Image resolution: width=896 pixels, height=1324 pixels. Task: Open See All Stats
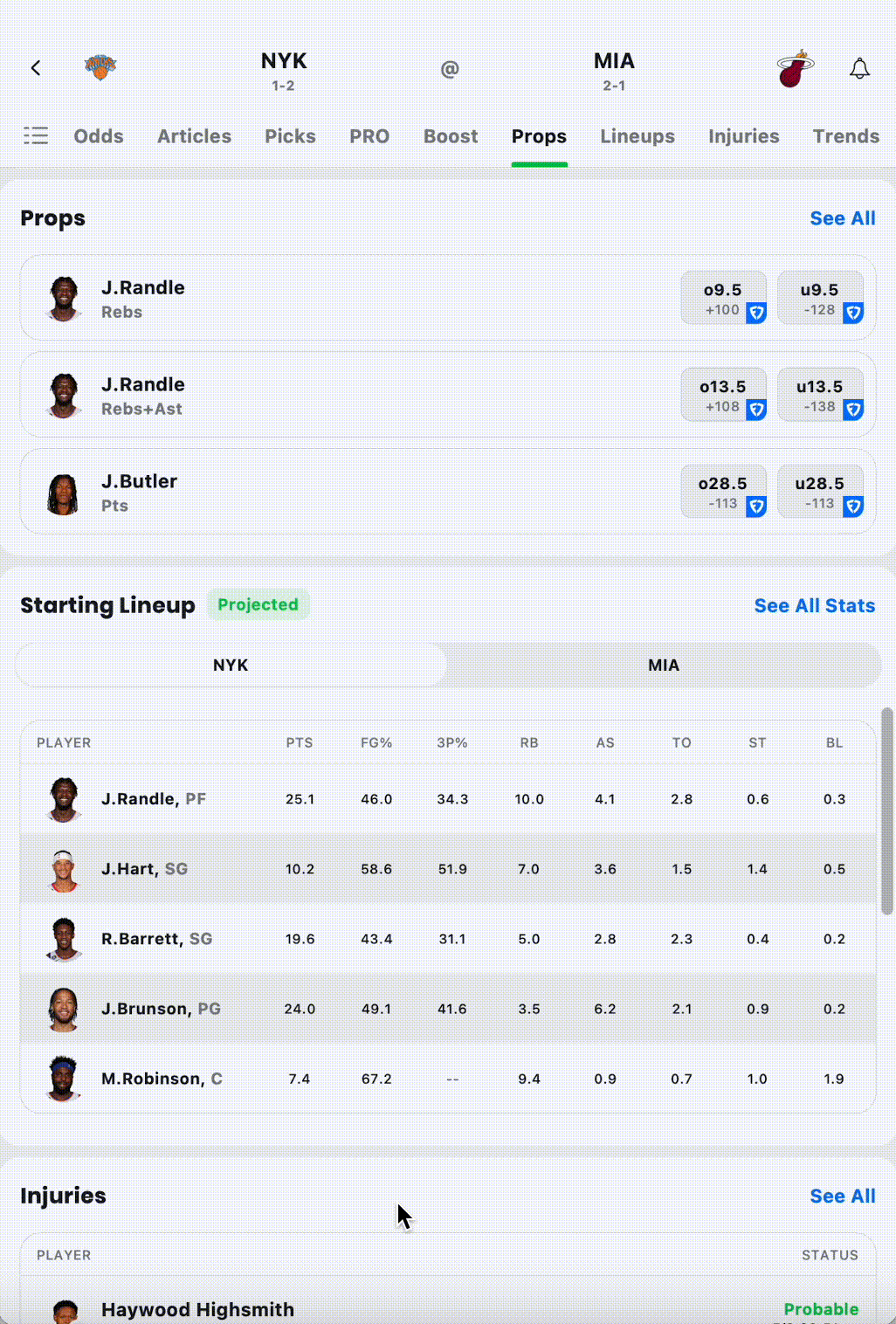pyautogui.click(x=814, y=606)
